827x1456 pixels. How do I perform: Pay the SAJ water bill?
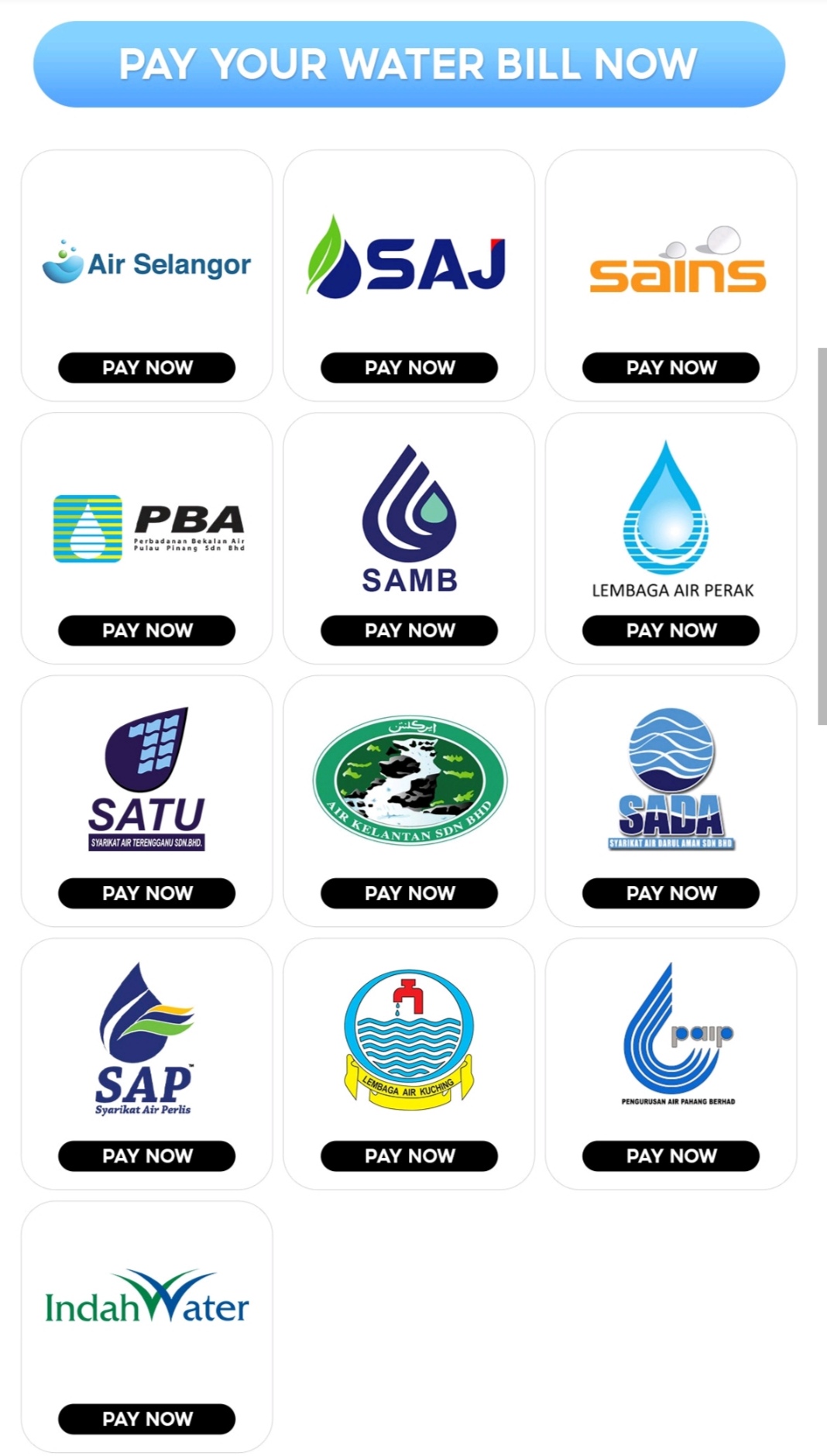point(409,368)
